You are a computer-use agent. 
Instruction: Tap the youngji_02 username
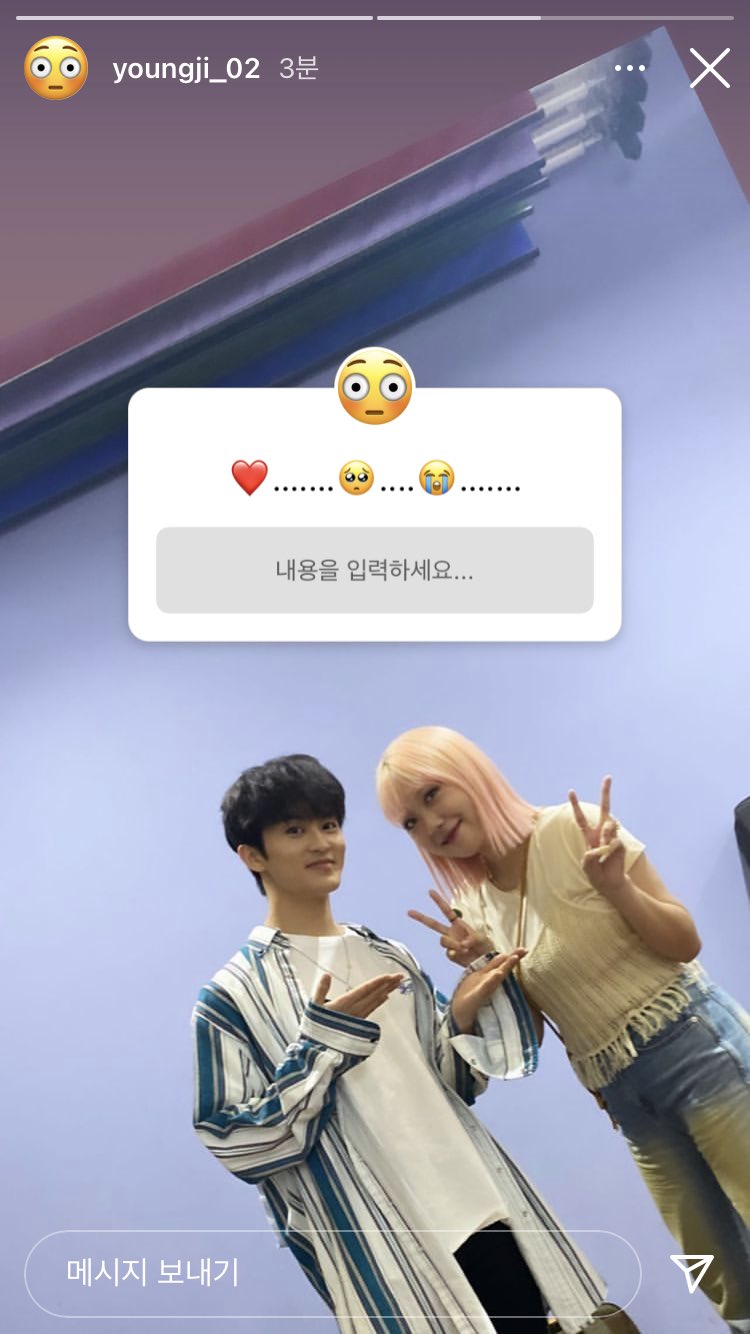point(186,69)
